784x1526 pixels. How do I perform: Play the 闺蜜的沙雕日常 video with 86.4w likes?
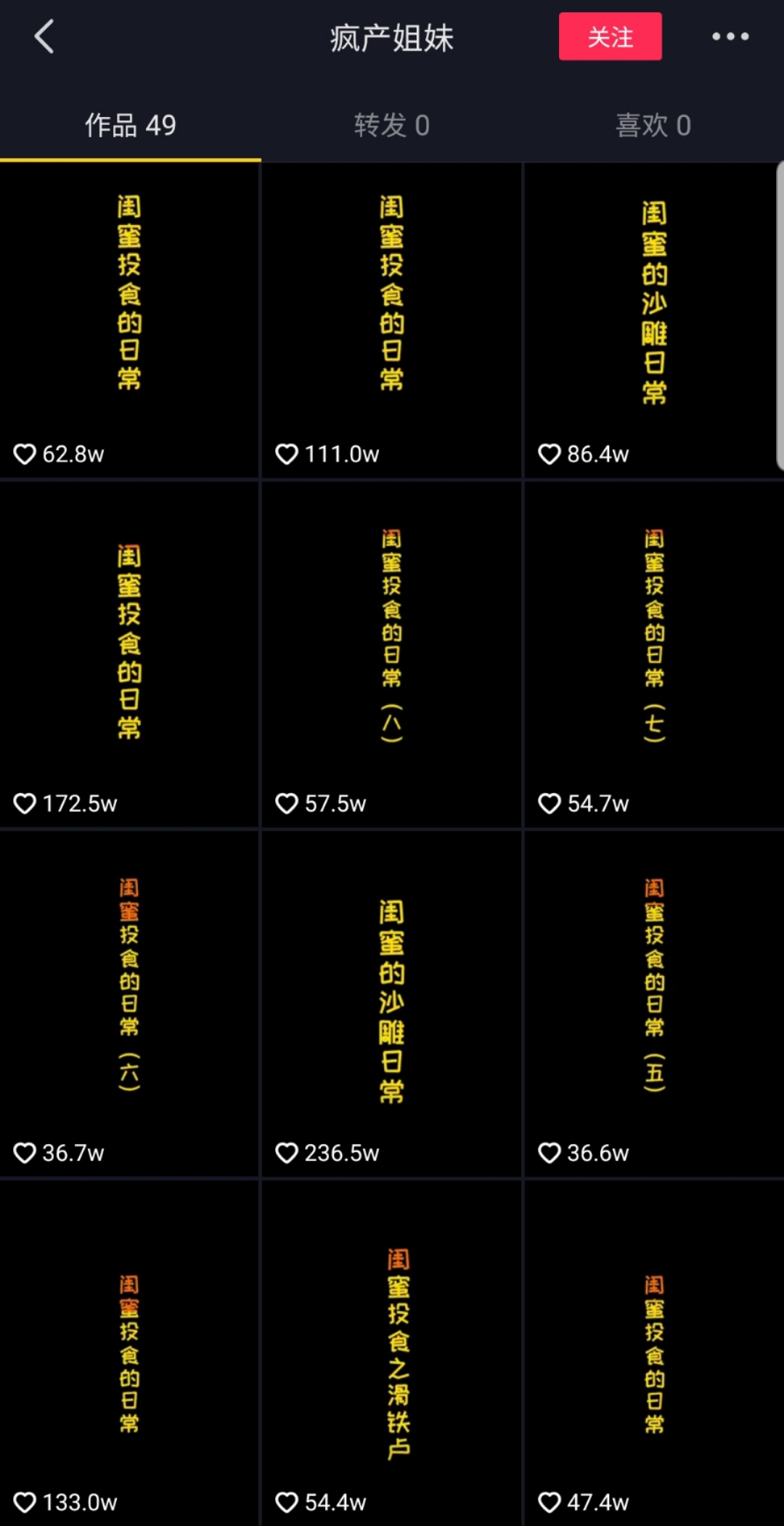(653, 320)
